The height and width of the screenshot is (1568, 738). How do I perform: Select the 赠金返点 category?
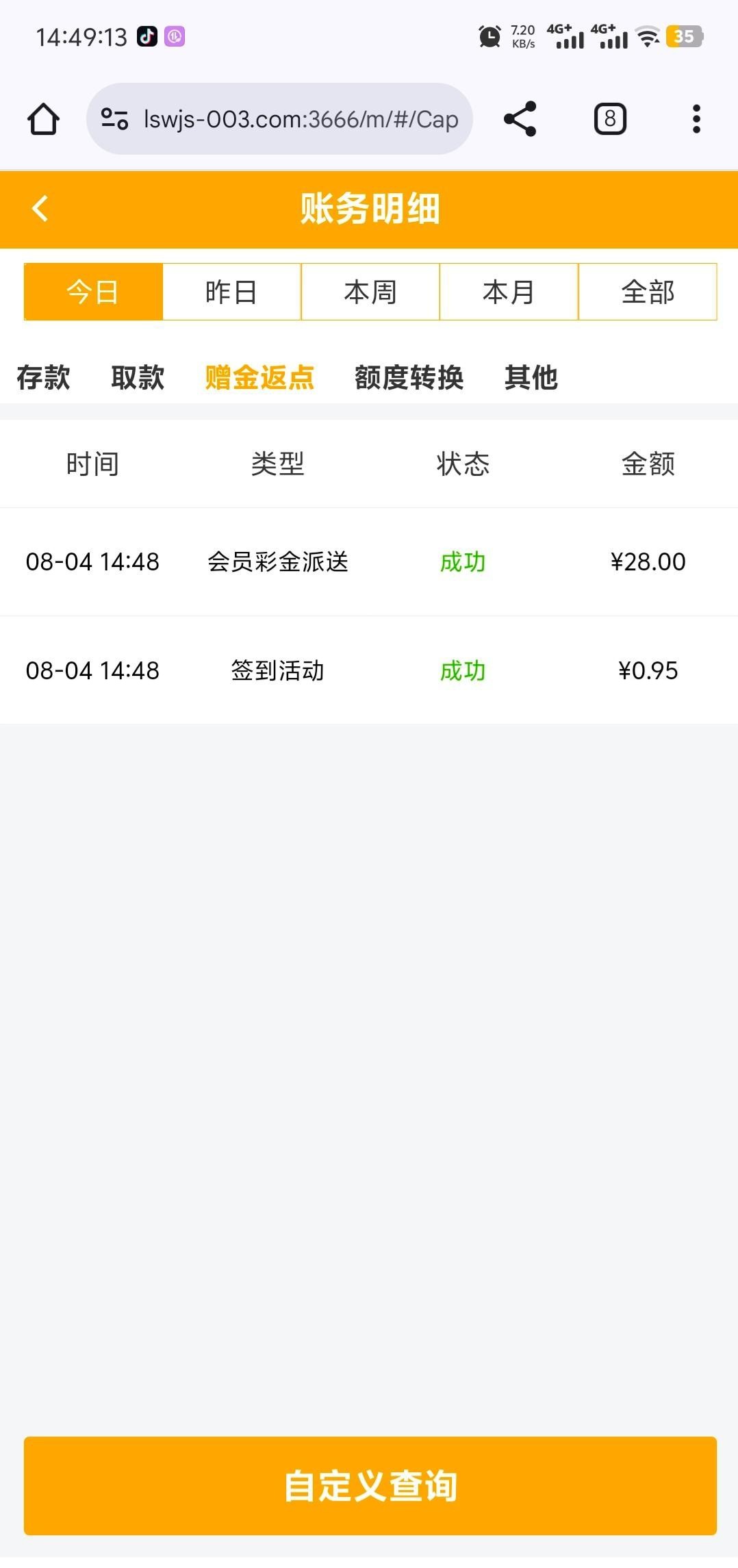[x=259, y=377]
